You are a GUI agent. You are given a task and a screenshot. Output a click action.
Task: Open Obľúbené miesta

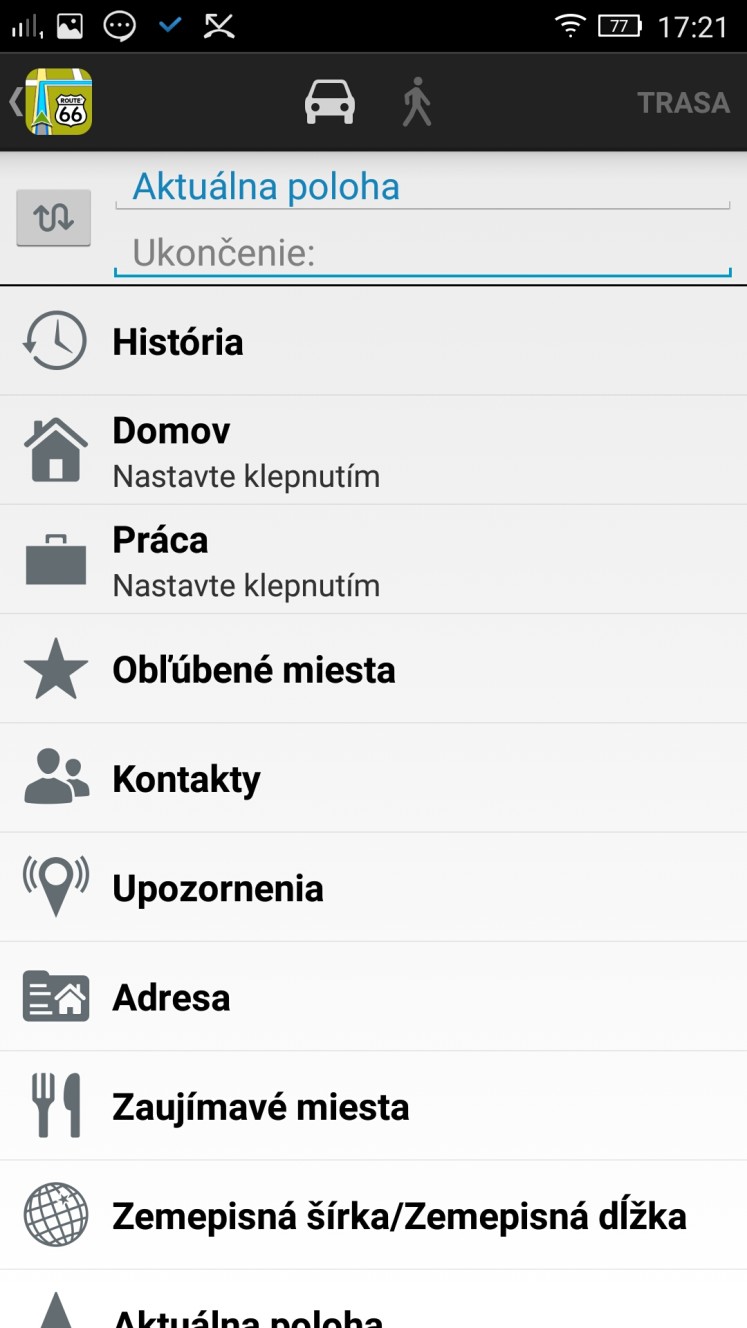[373, 669]
